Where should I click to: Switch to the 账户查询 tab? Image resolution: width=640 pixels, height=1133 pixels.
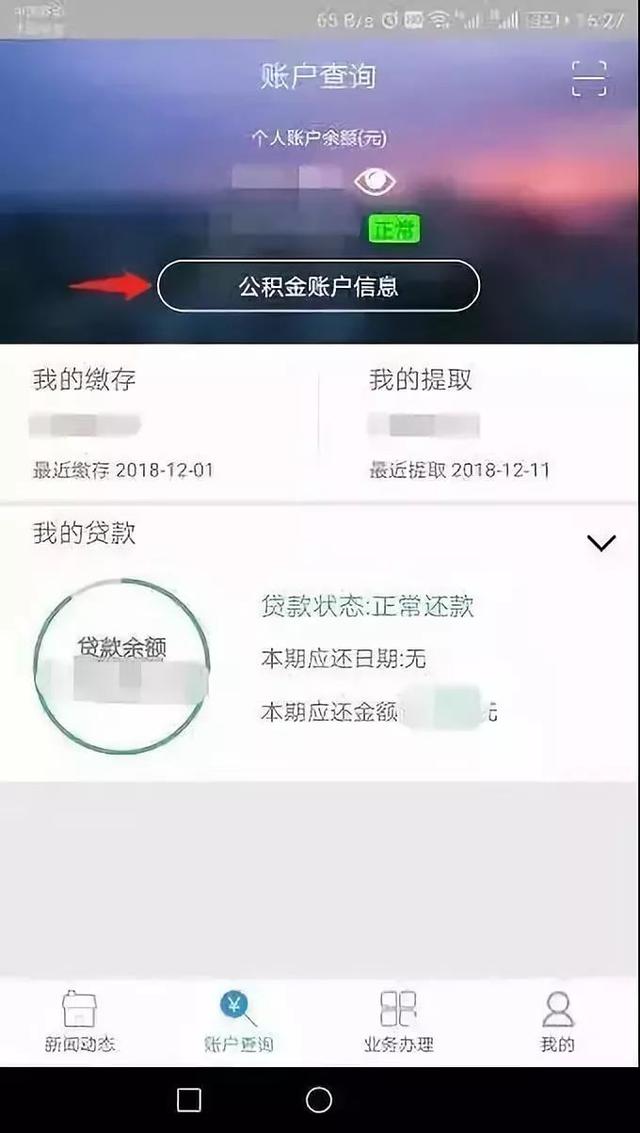238,1022
